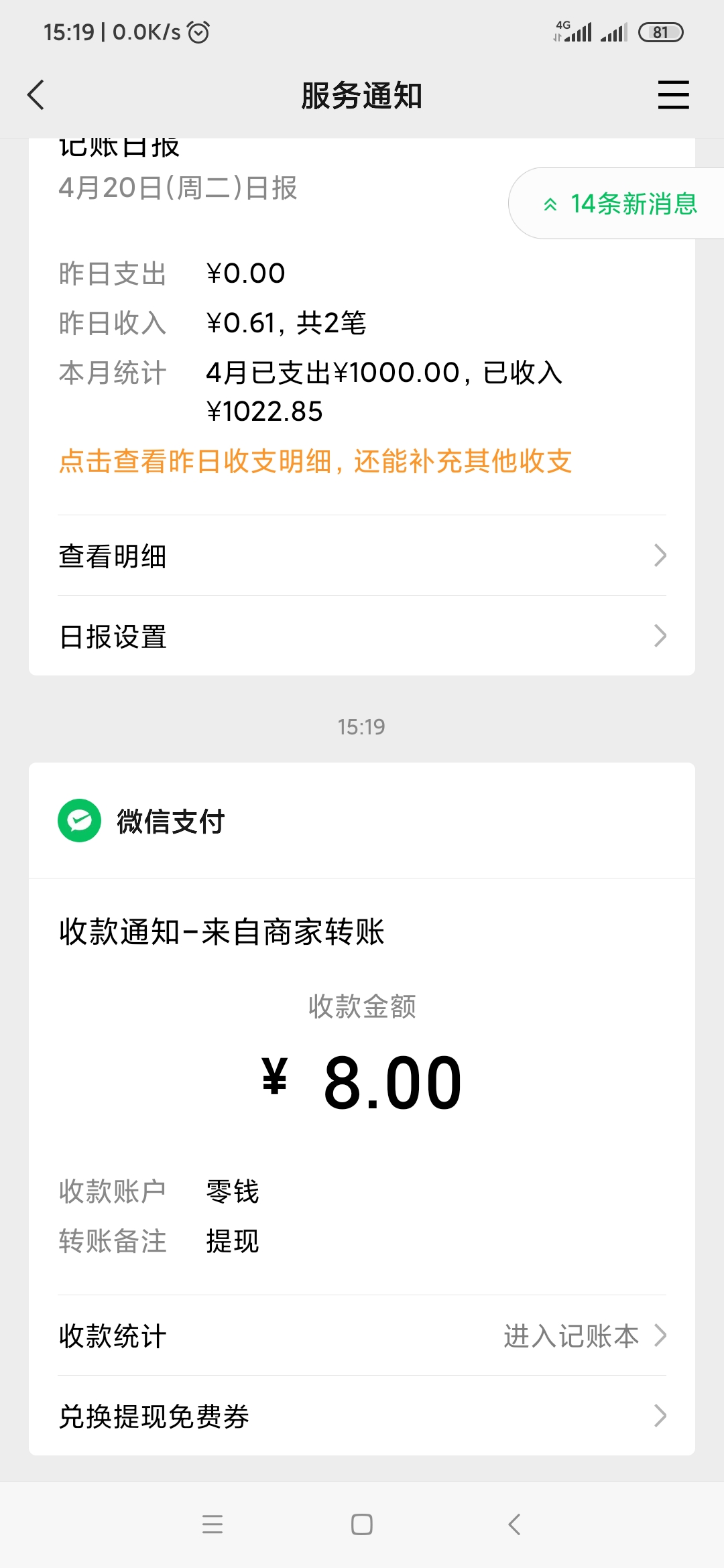Tap the signal strength bars next to battery
The image size is (724, 1568).
[x=612, y=31]
